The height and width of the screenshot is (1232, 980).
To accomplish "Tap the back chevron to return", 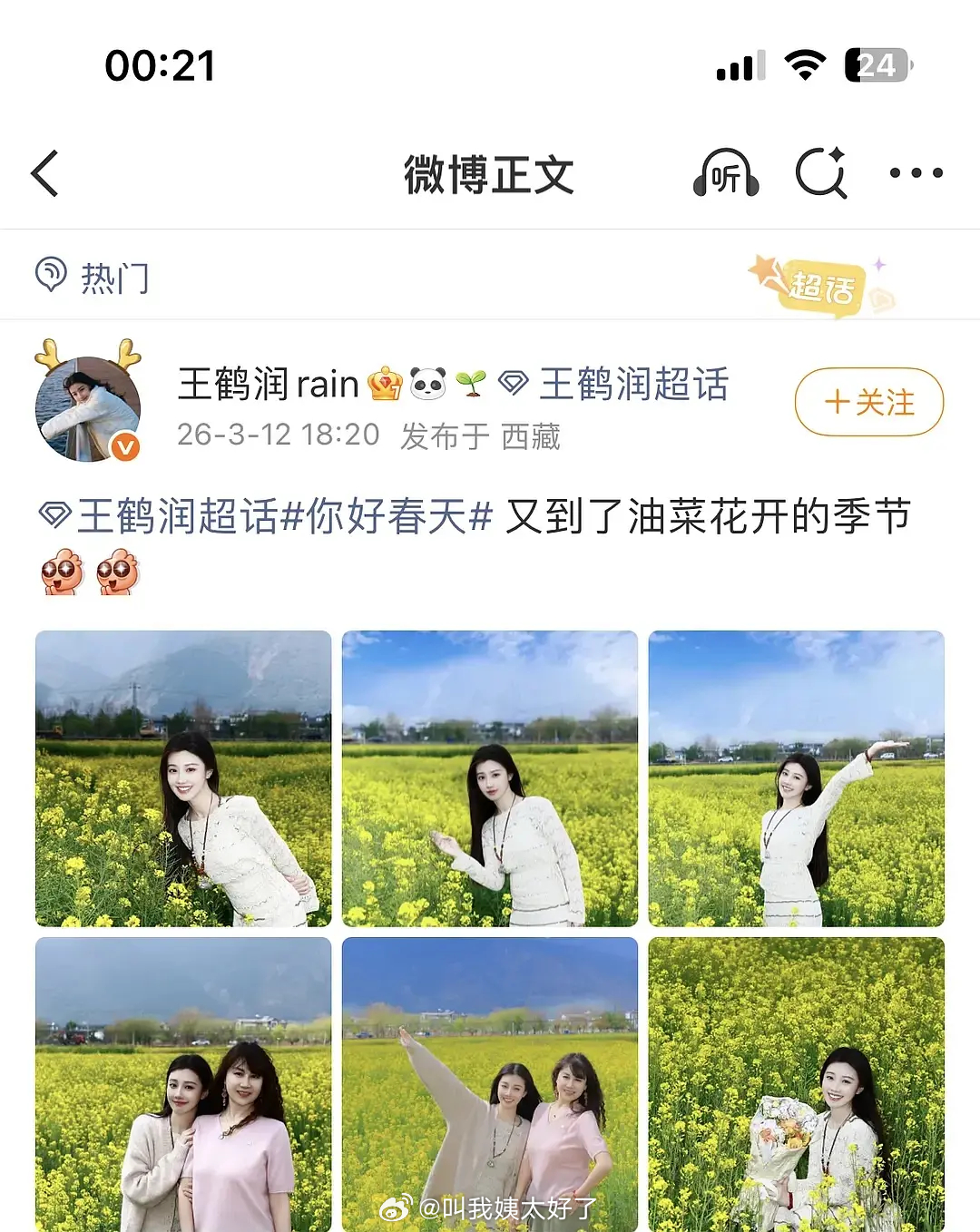I will [x=44, y=172].
